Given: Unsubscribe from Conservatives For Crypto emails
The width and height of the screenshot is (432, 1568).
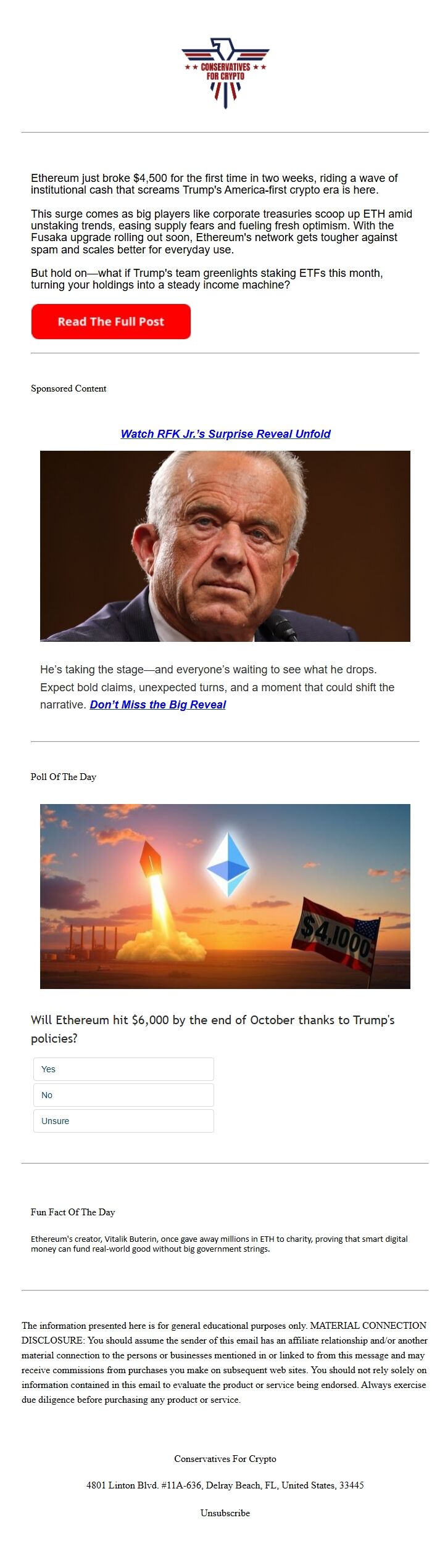Looking at the screenshot, I should [x=225, y=1513].
